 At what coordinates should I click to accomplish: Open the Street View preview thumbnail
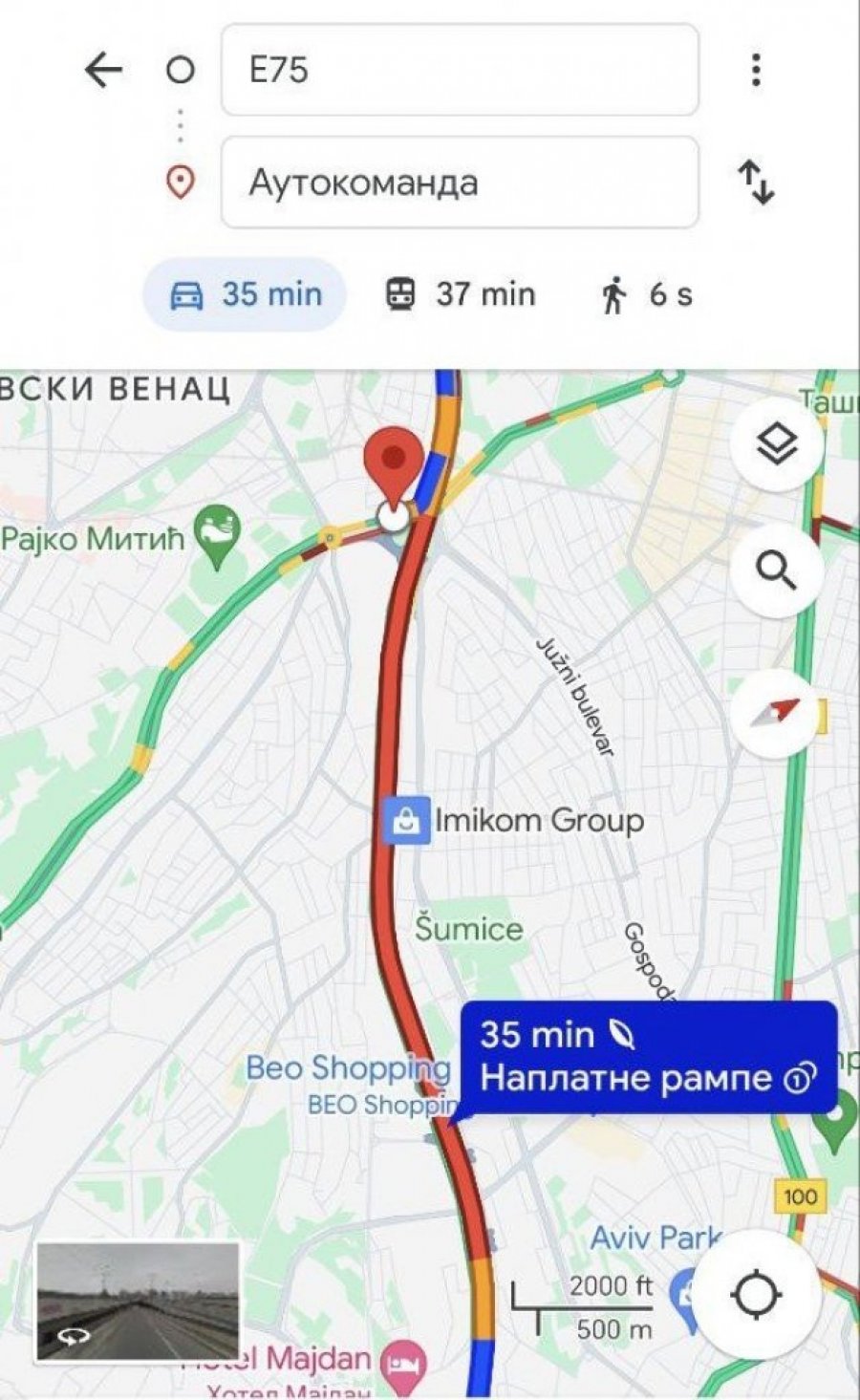point(138,1301)
